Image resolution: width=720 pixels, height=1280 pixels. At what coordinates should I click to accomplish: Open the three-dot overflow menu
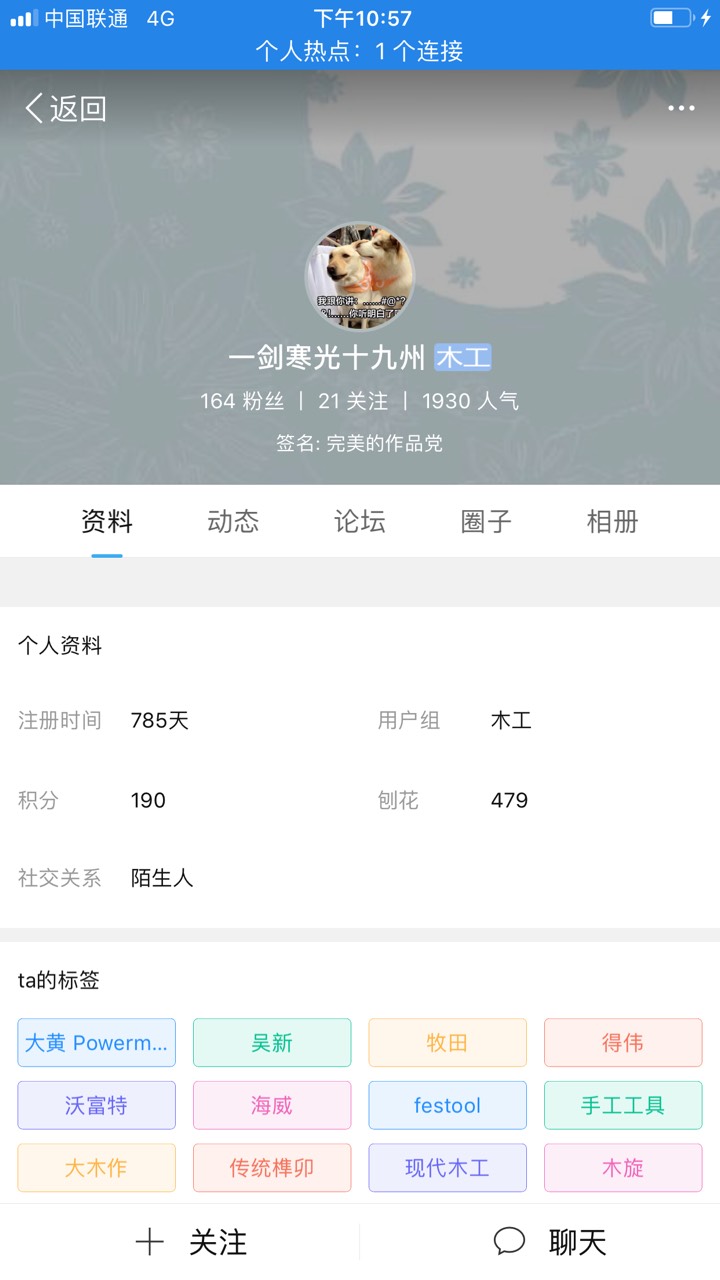pyautogui.click(x=681, y=108)
